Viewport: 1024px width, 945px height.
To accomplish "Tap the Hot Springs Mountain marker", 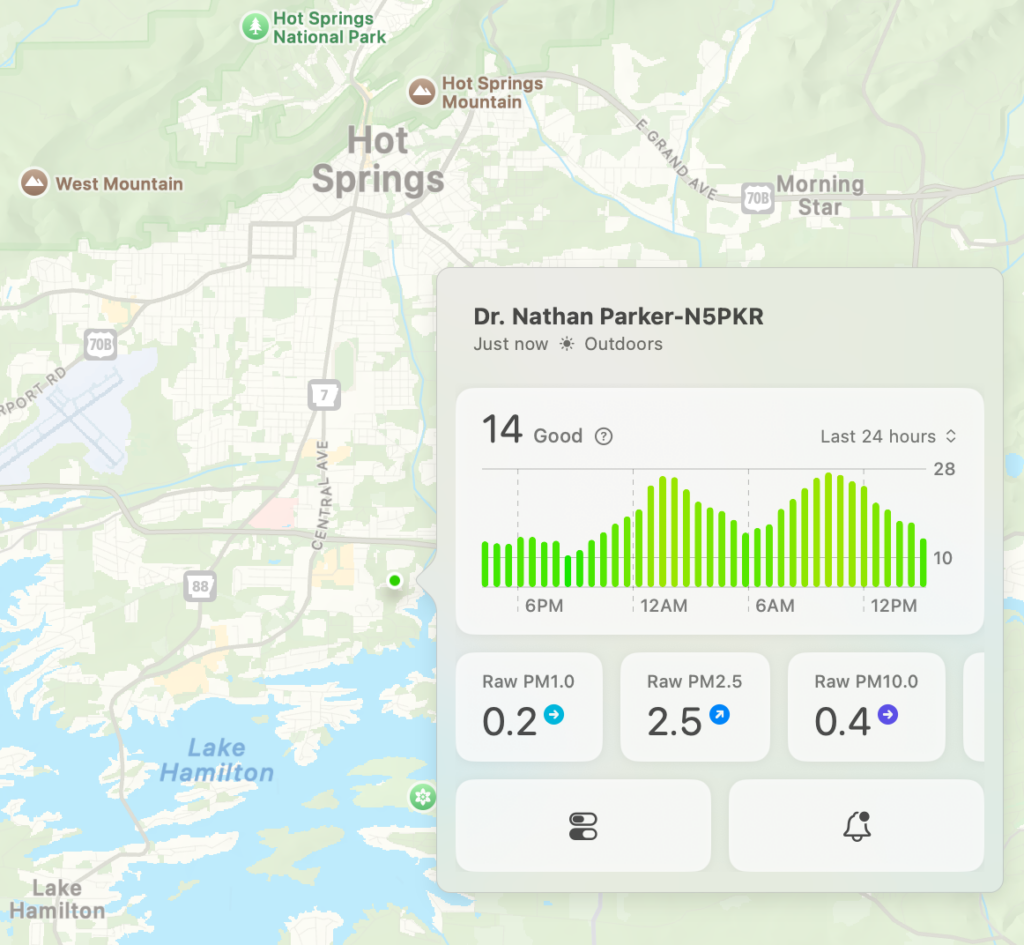I will 422,93.
